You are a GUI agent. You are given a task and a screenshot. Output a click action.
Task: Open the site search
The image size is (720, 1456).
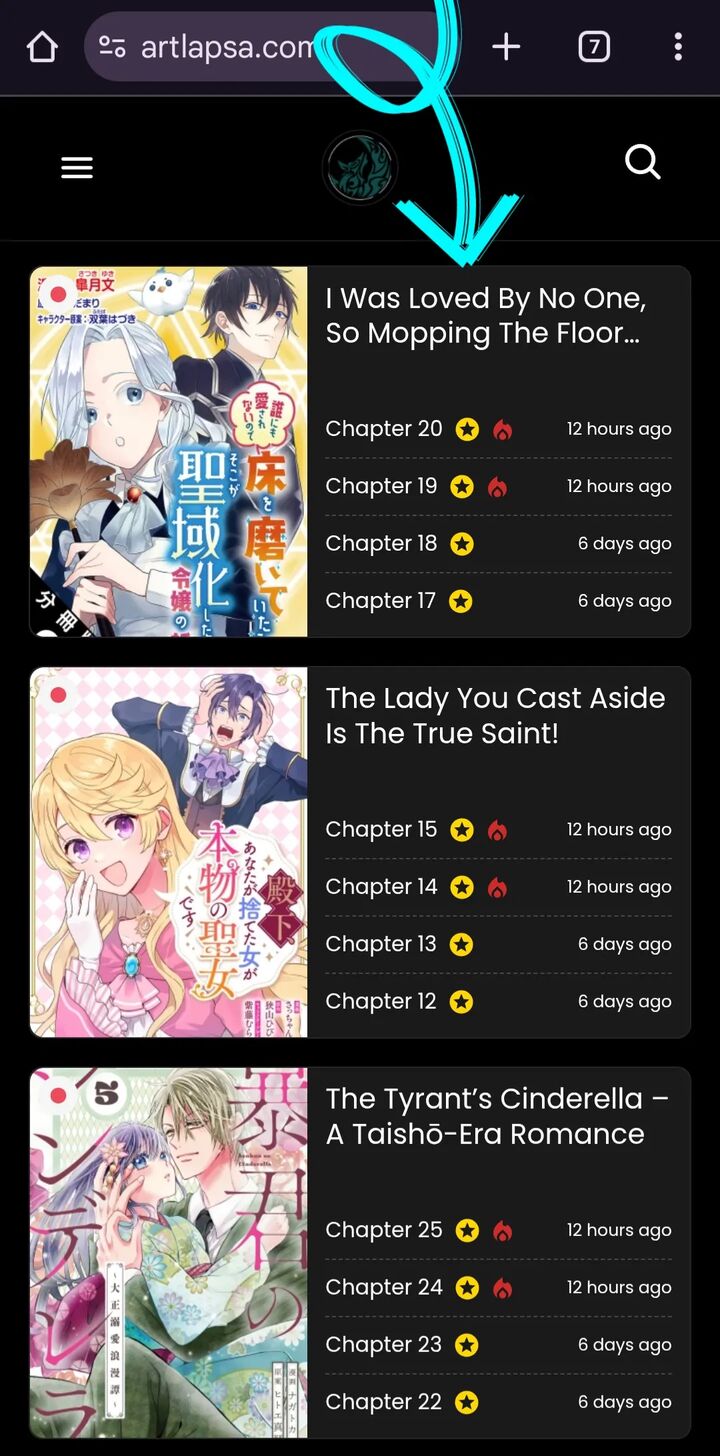point(642,162)
